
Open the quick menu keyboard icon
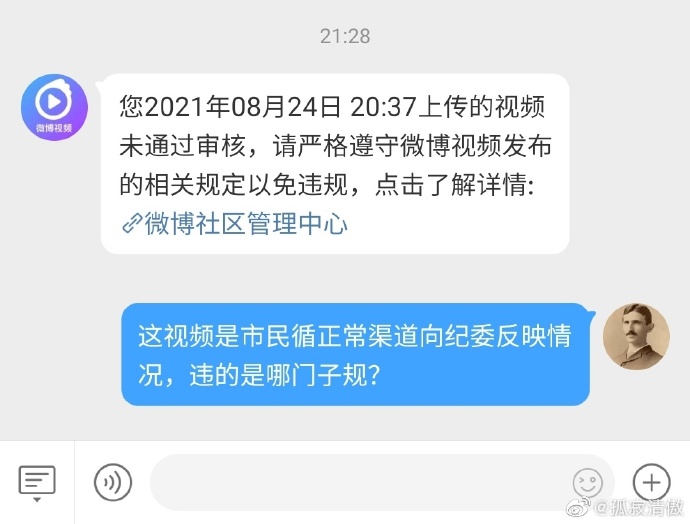[x=38, y=482]
